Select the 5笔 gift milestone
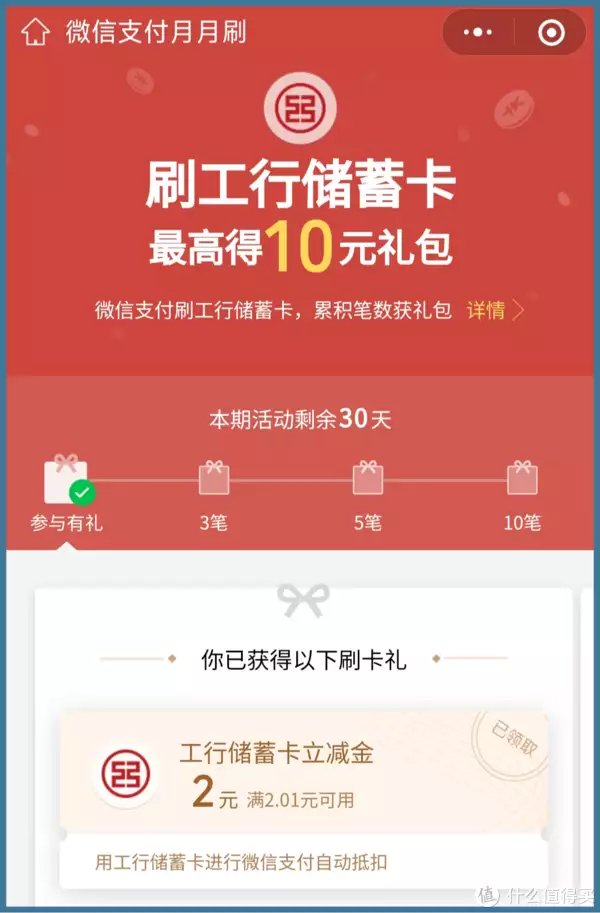 pyautogui.click(x=367, y=480)
